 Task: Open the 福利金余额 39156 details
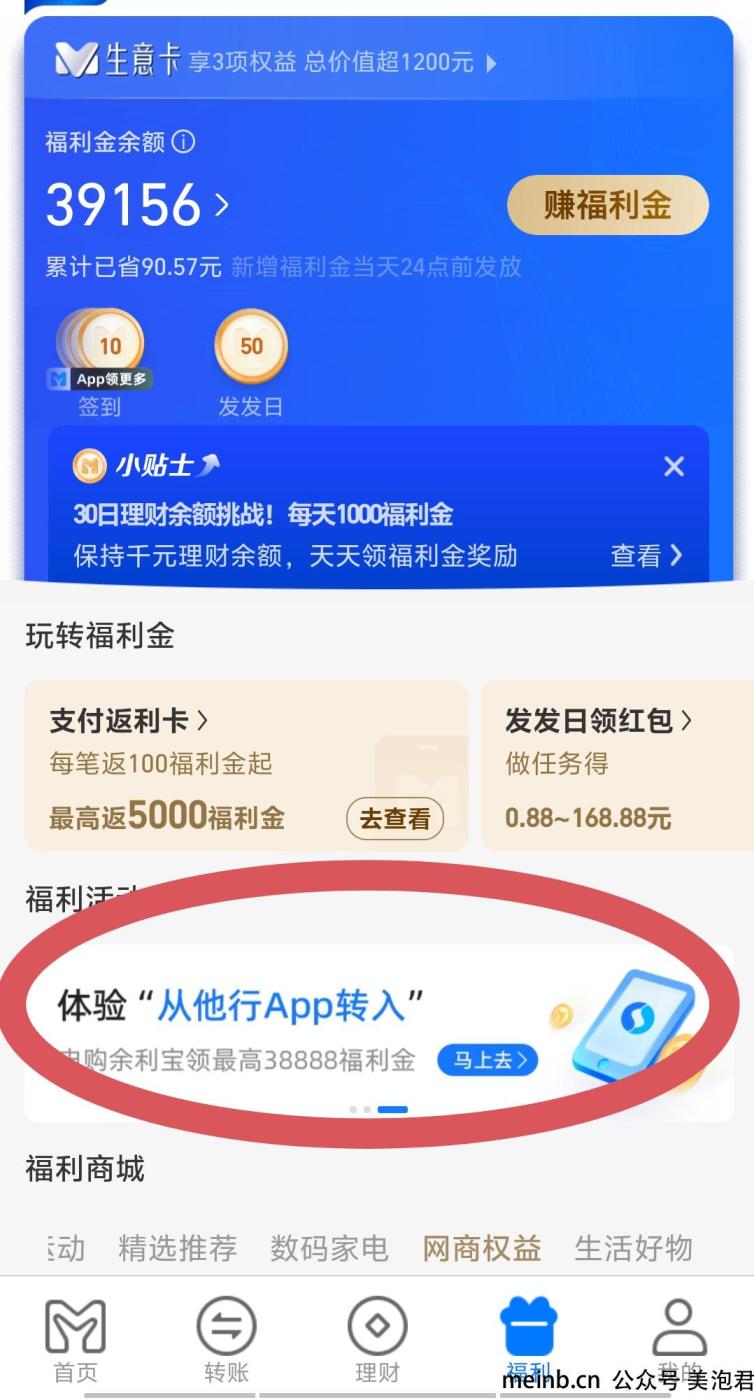(136, 205)
